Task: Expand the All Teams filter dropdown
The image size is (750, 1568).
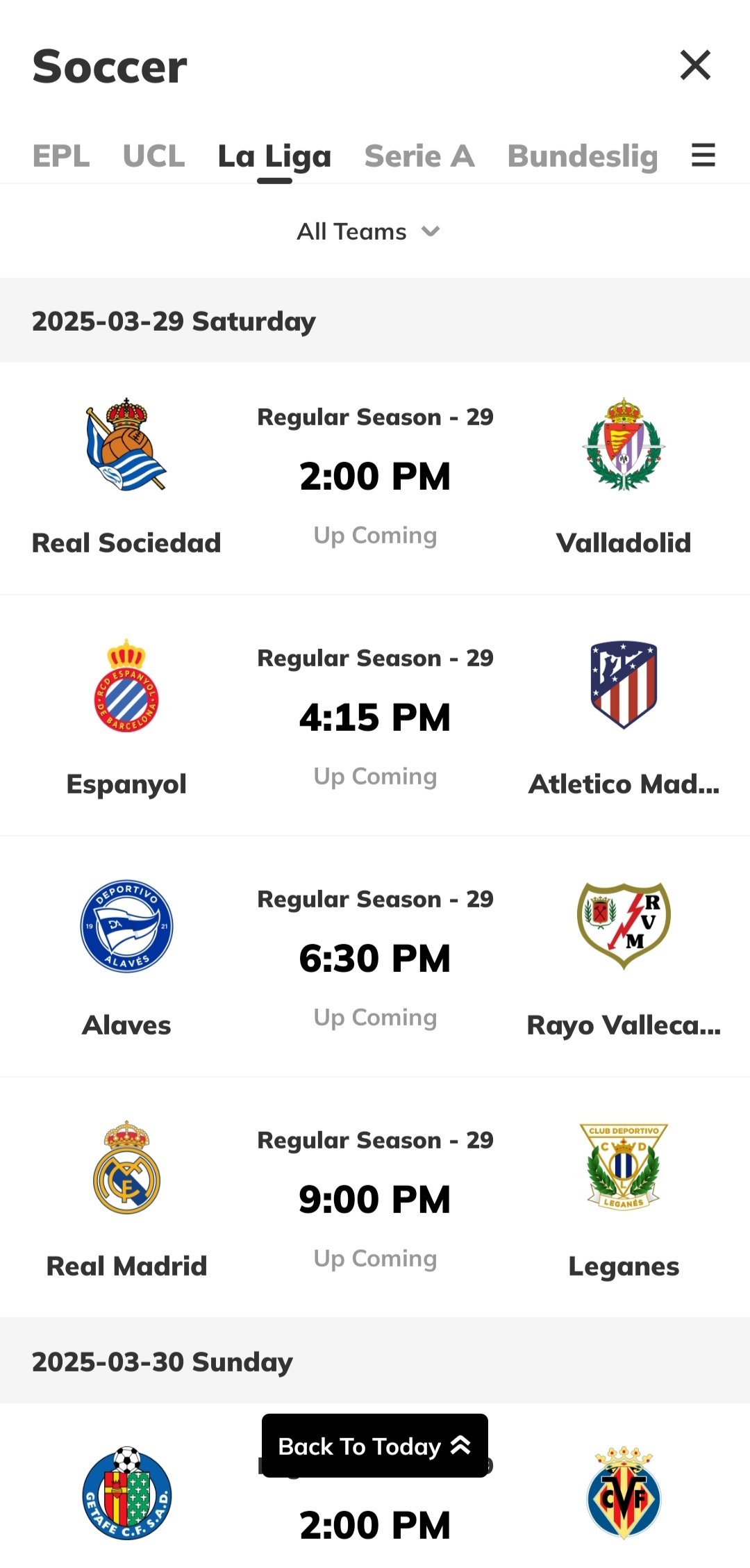Action: coord(369,231)
